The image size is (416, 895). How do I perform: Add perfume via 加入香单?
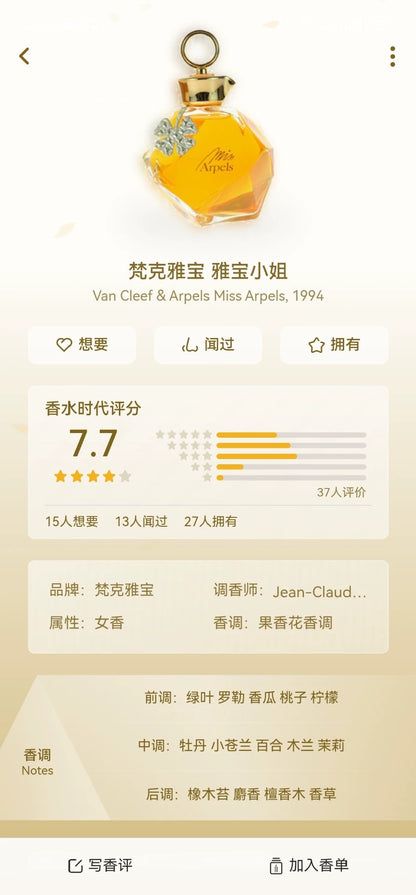point(309,865)
